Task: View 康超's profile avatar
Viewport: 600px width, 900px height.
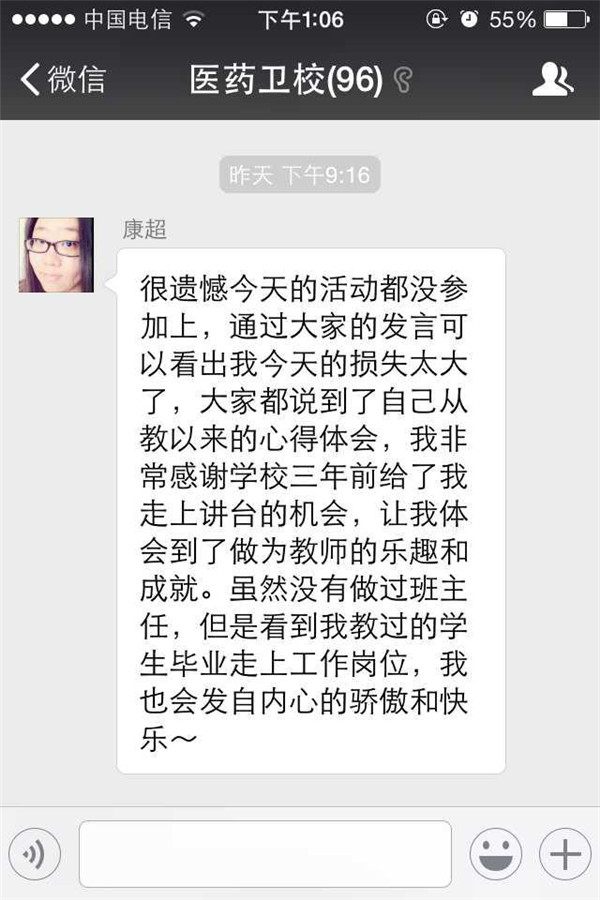Action: [x=56, y=255]
